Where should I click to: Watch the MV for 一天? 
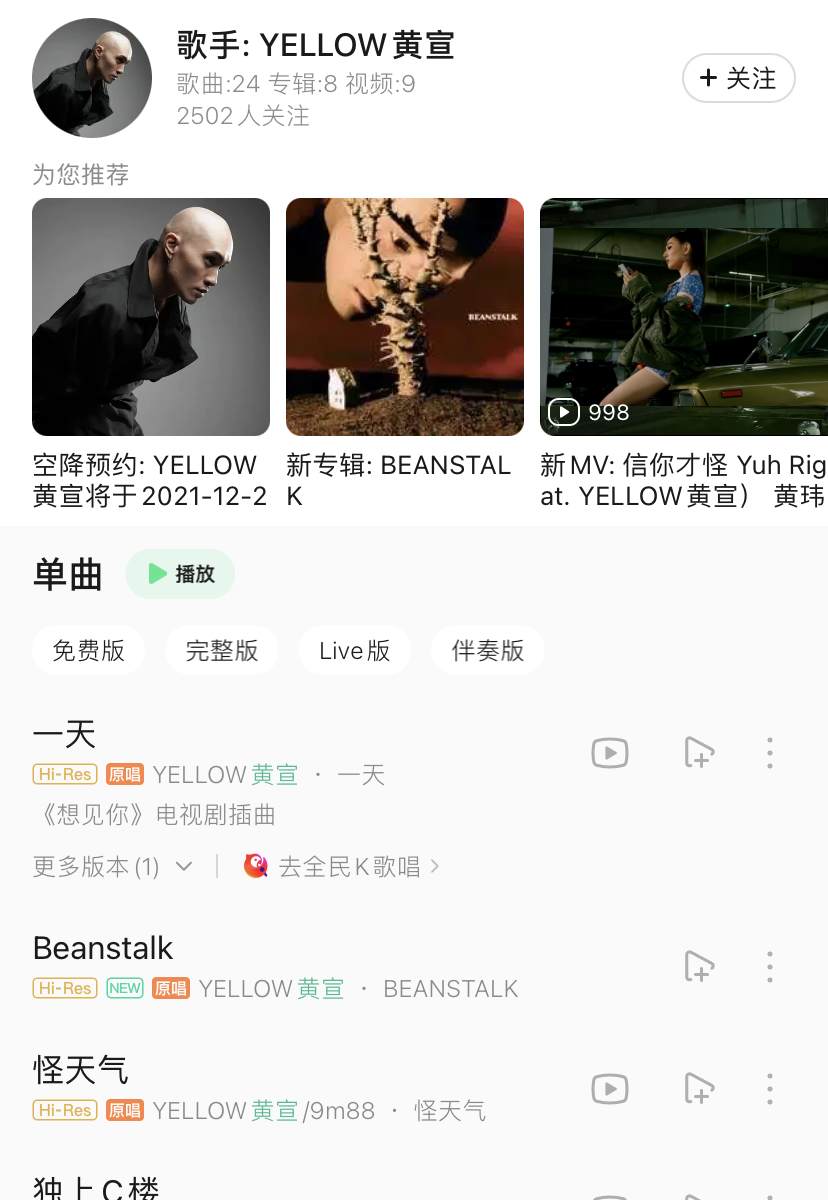(x=610, y=752)
